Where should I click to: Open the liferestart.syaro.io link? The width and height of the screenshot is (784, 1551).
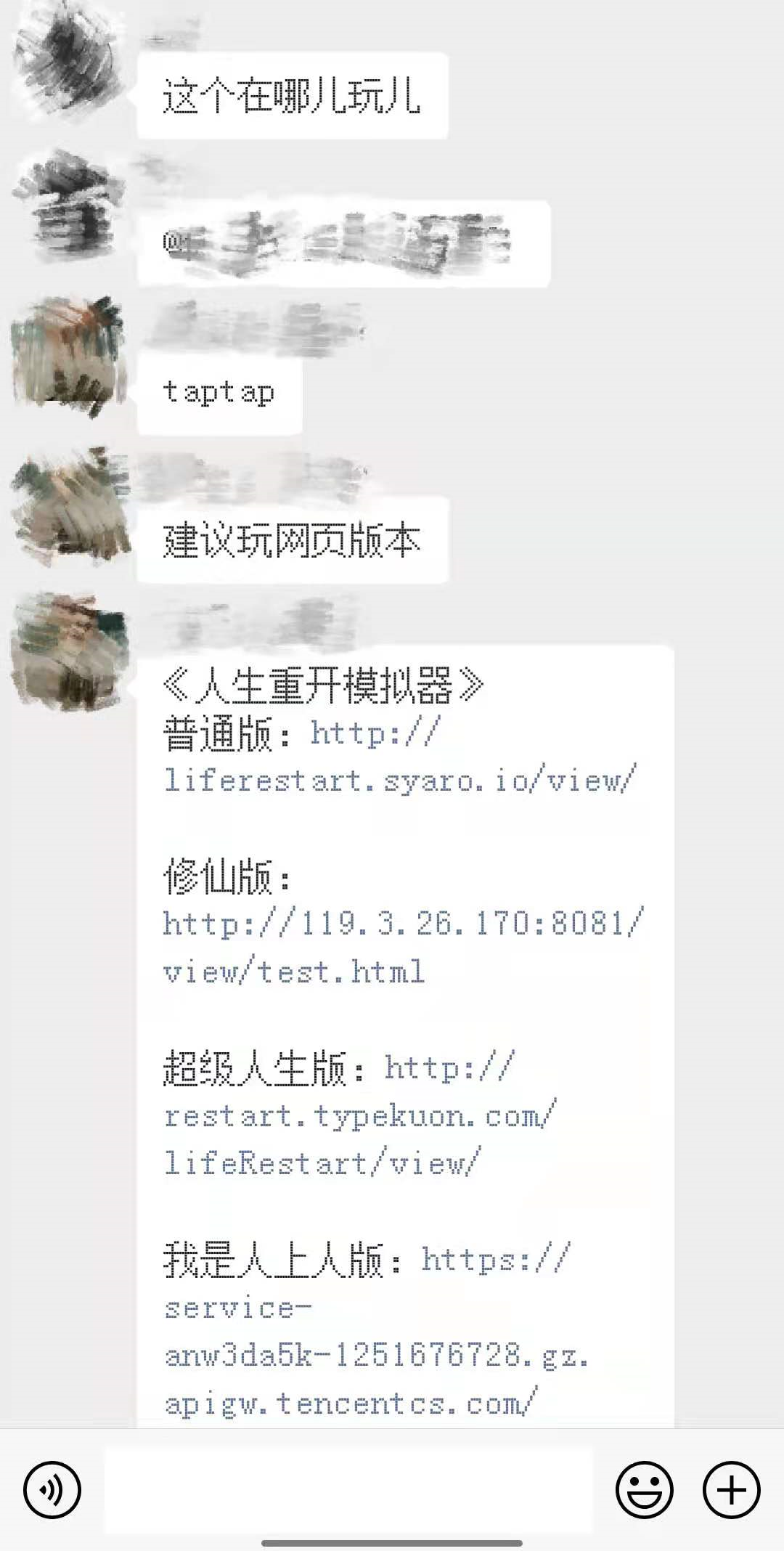[x=399, y=757]
